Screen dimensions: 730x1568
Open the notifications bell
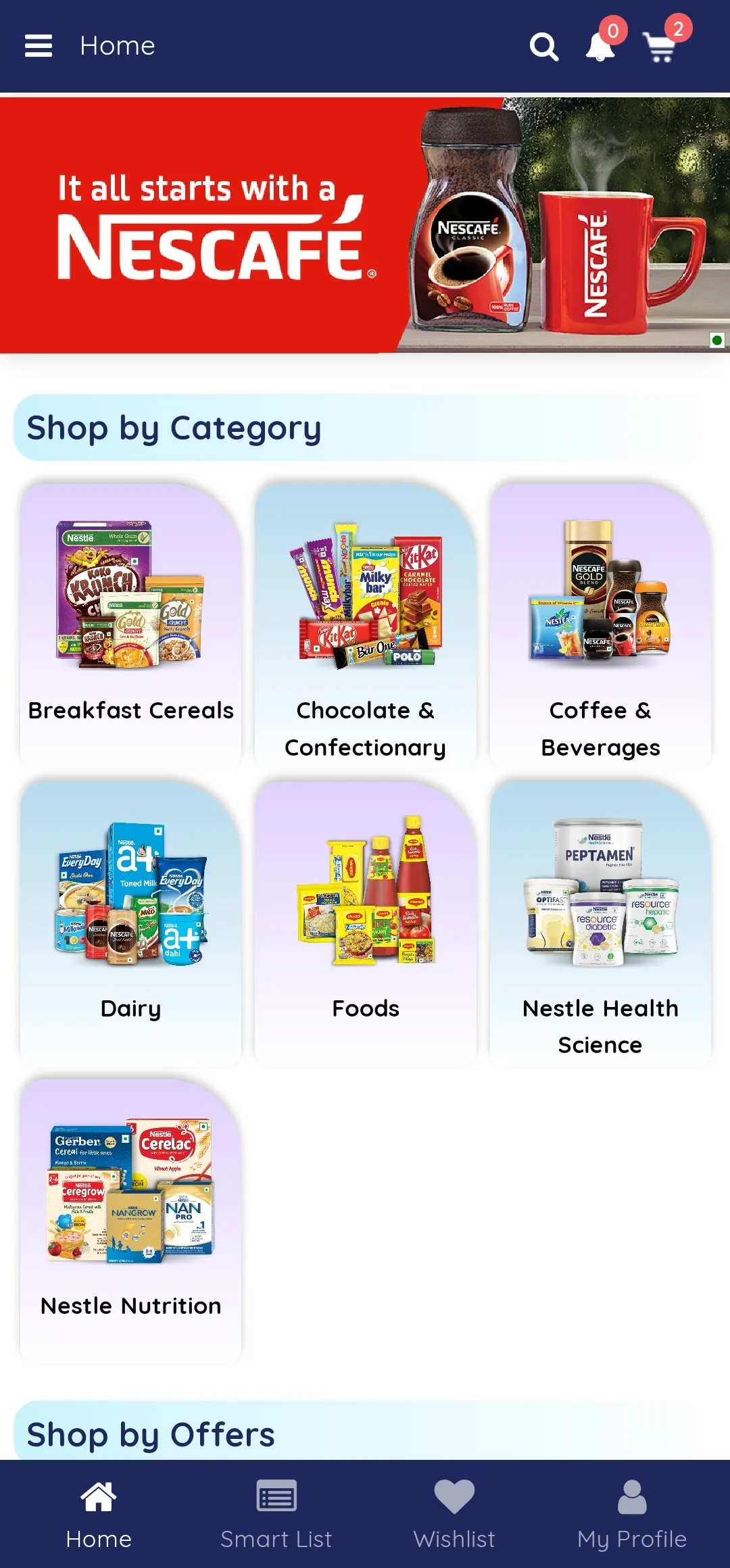600,47
